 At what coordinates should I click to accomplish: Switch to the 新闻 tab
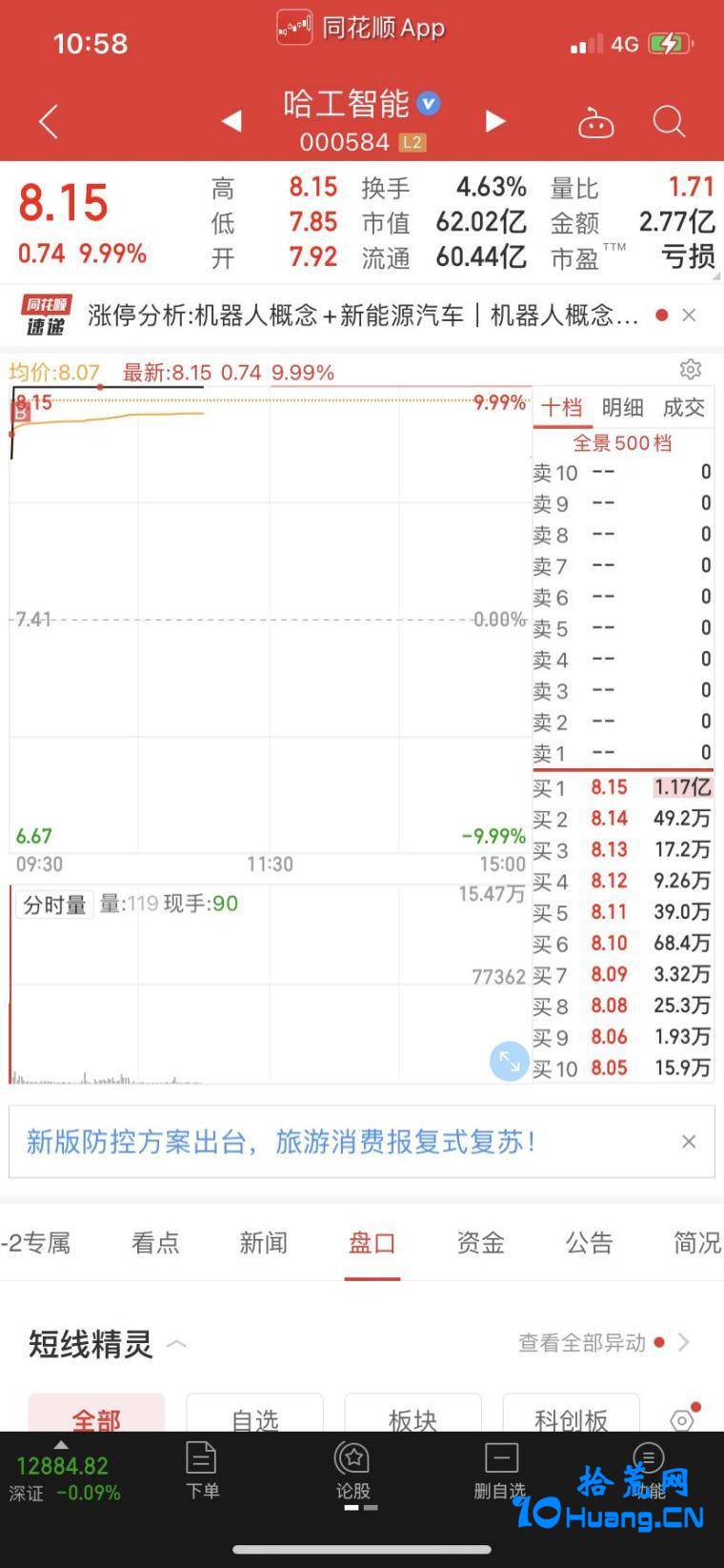pos(263,1242)
